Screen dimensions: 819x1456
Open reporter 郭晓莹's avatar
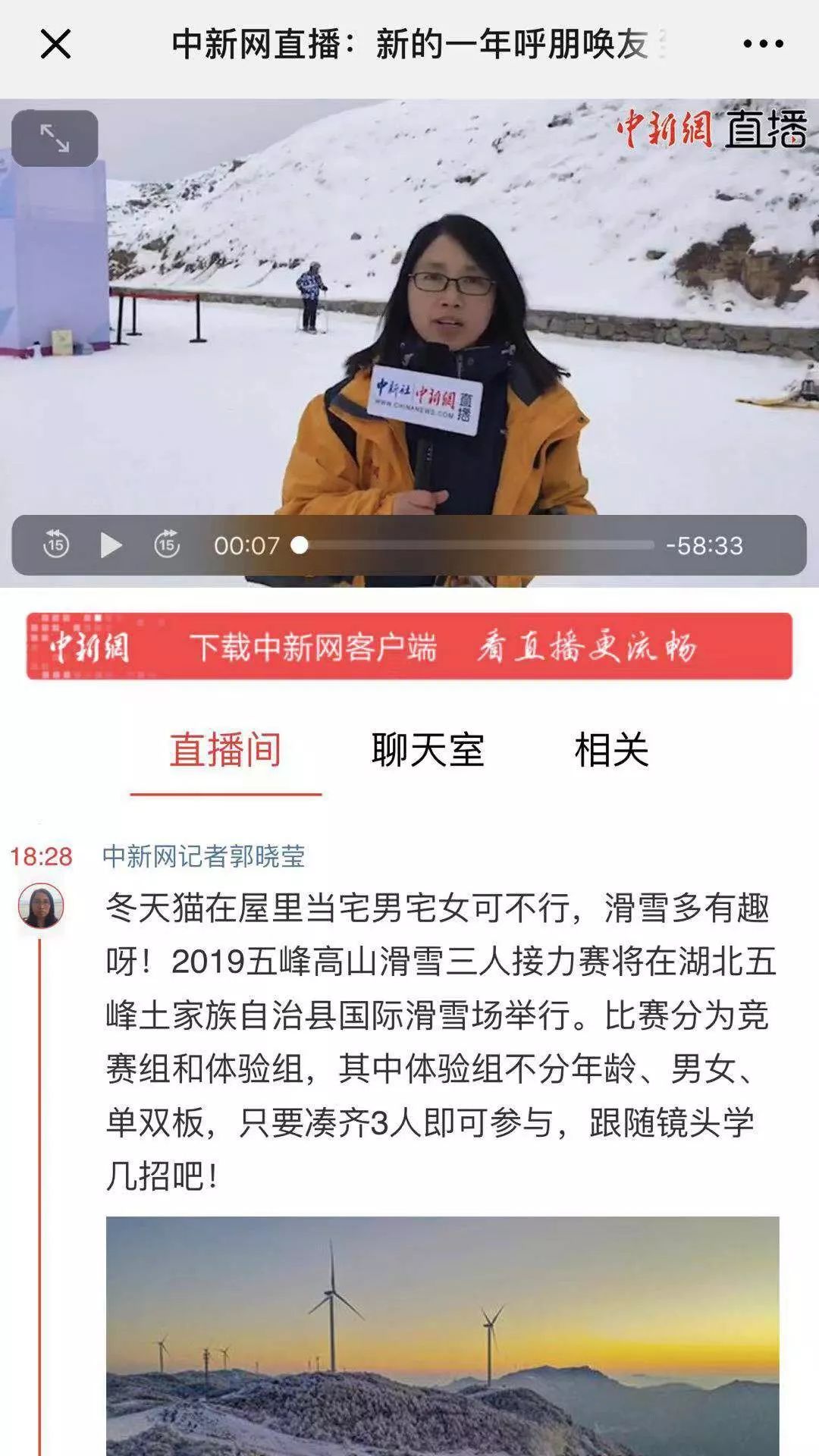(x=41, y=906)
